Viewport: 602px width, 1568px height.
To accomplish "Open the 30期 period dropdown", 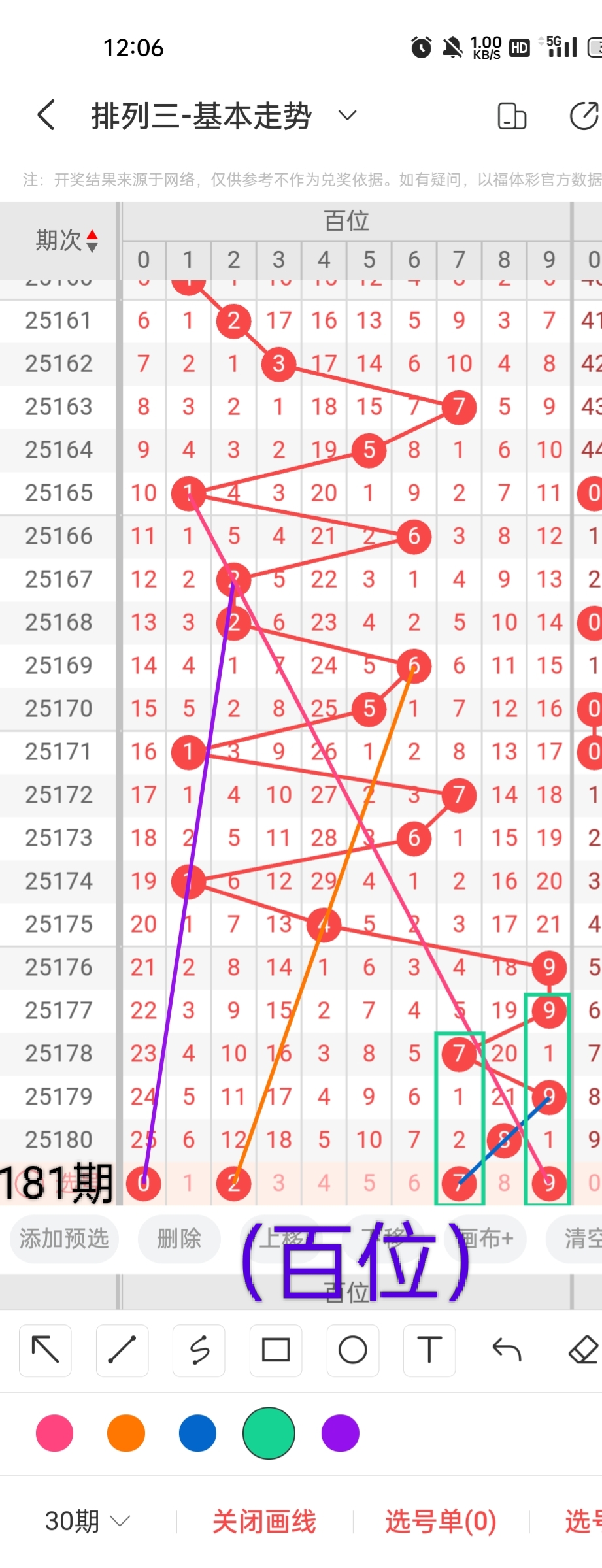I will (x=87, y=1522).
